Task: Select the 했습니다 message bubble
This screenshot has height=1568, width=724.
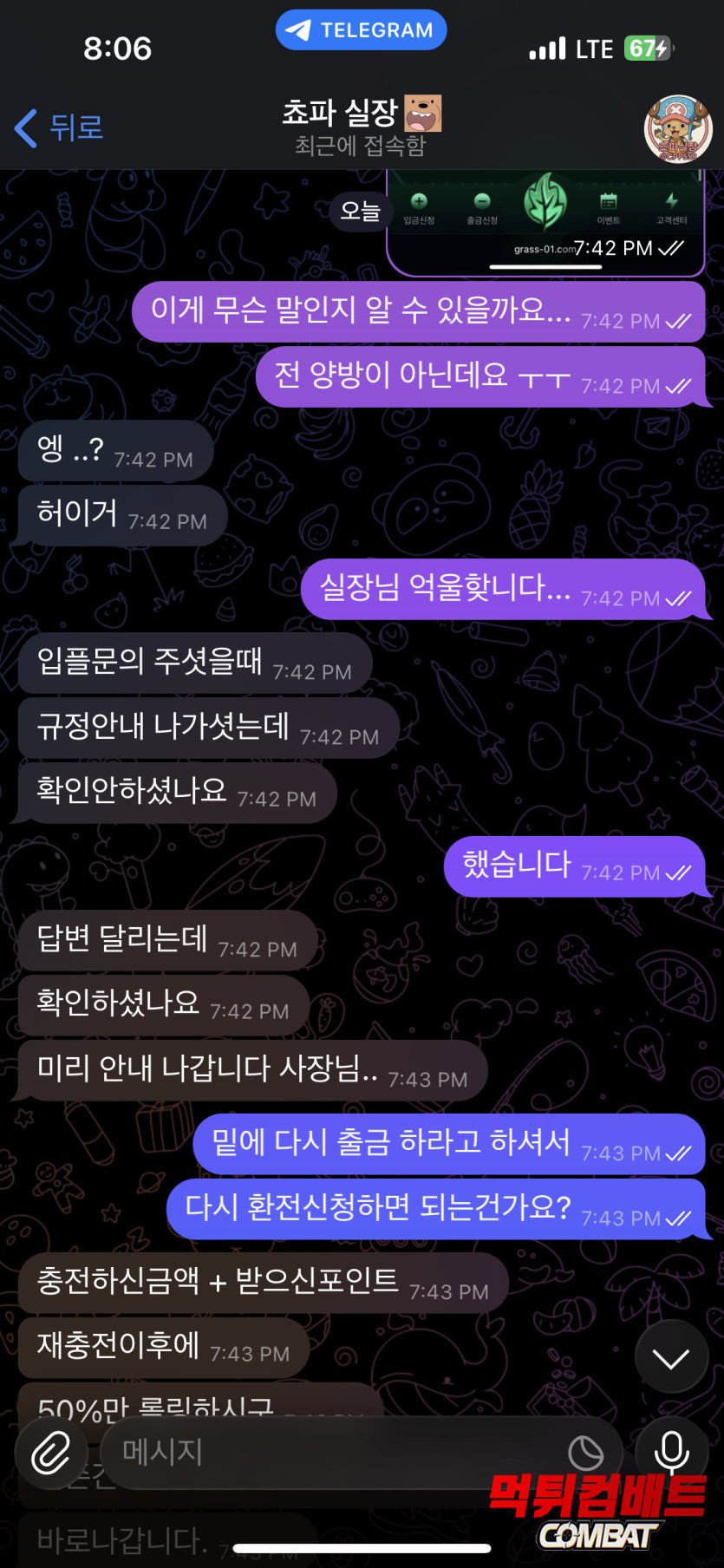Action: [576, 864]
